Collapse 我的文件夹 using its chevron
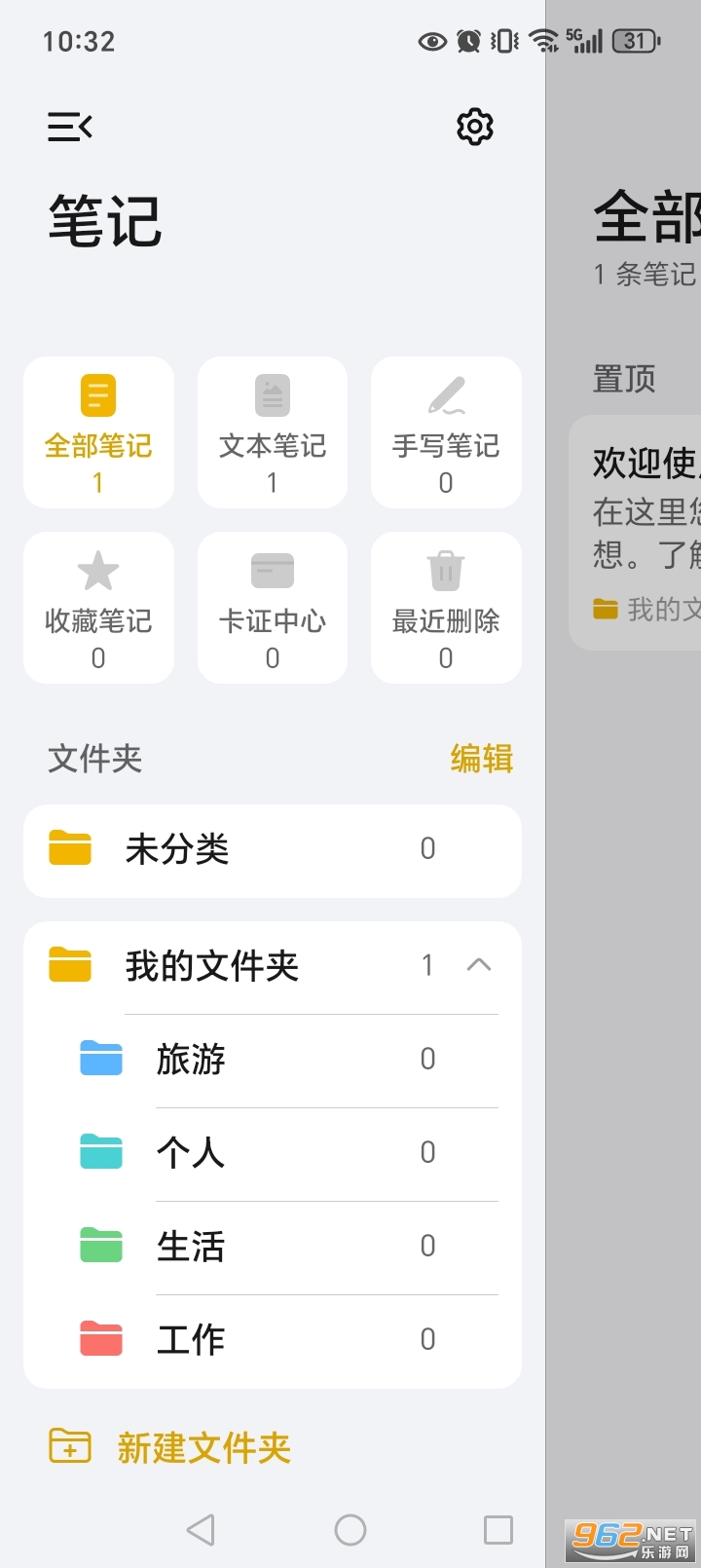The image size is (701, 1568). [478, 965]
